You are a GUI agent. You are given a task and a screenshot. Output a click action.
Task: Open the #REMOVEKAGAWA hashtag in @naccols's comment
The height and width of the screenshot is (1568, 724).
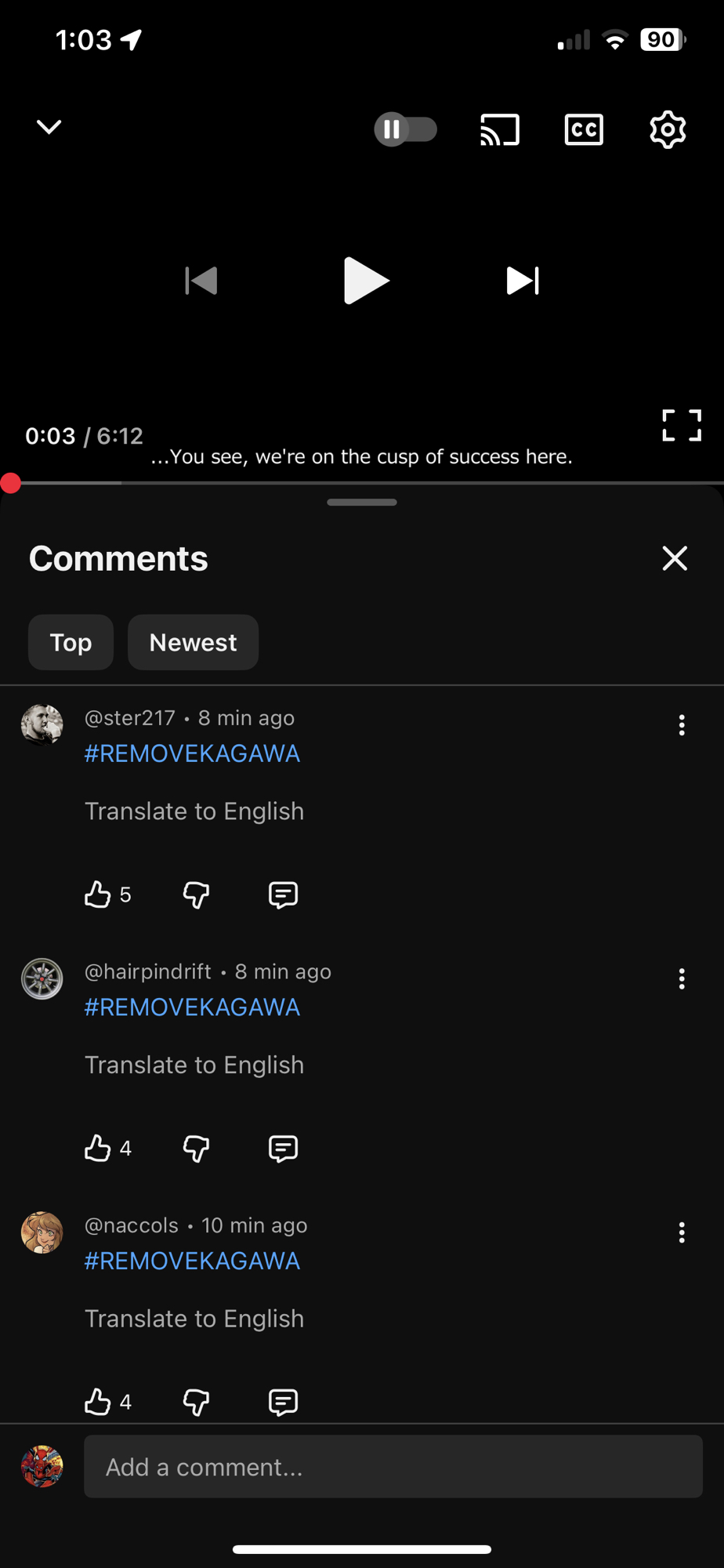[x=192, y=1261]
